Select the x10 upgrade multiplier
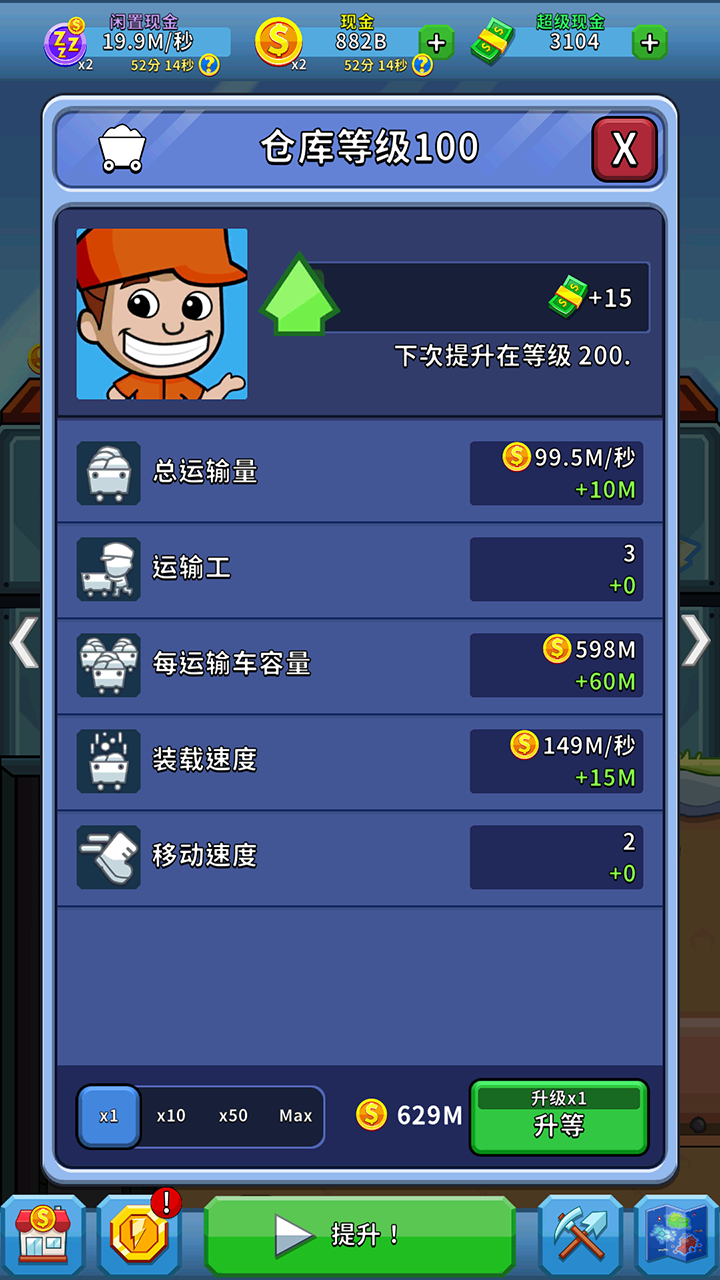The height and width of the screenshot is (1280, 720). point(171,1116)
